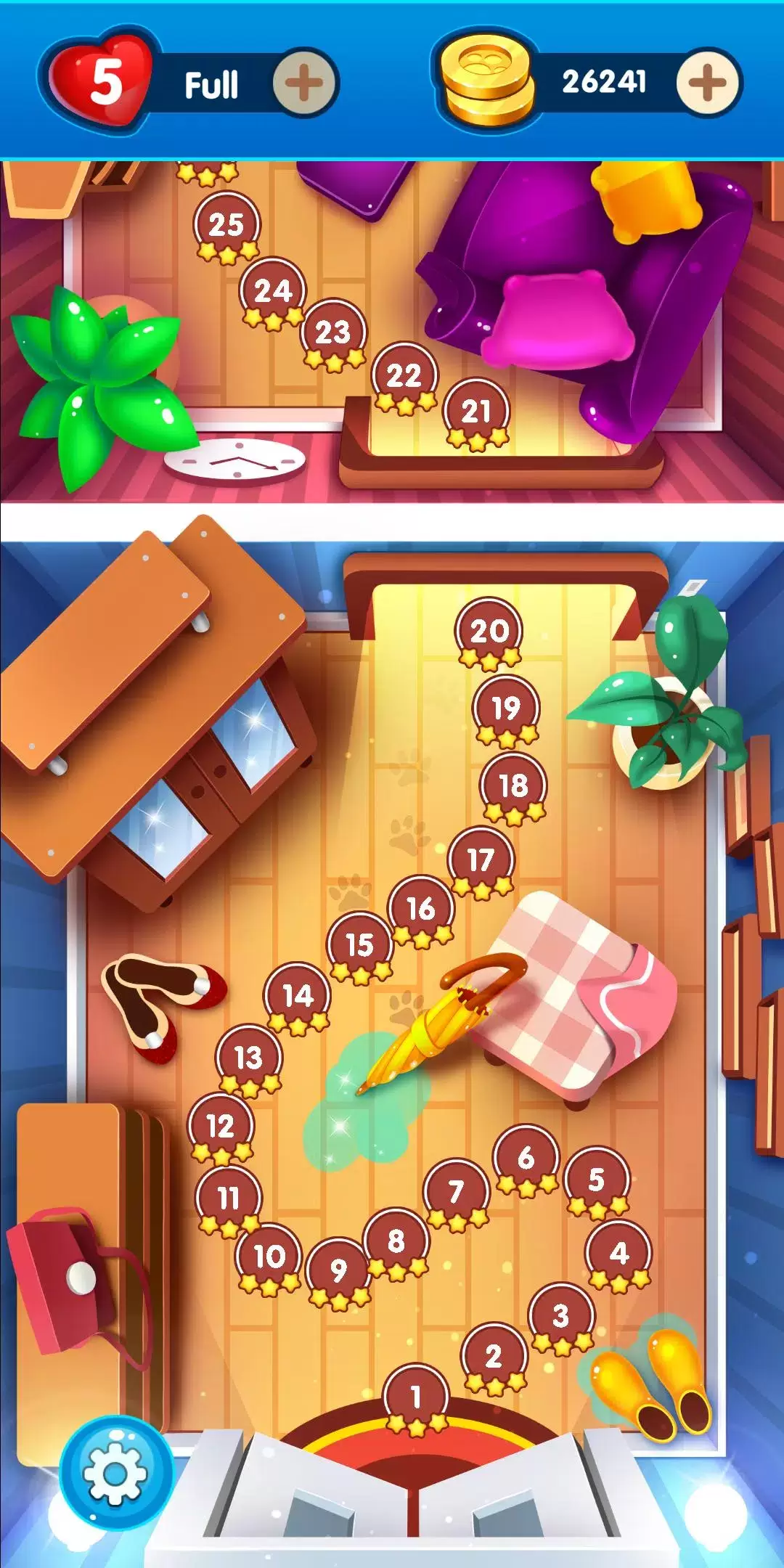Start level 22
This screenshot has height=1568, width=784.
[404, 375]
